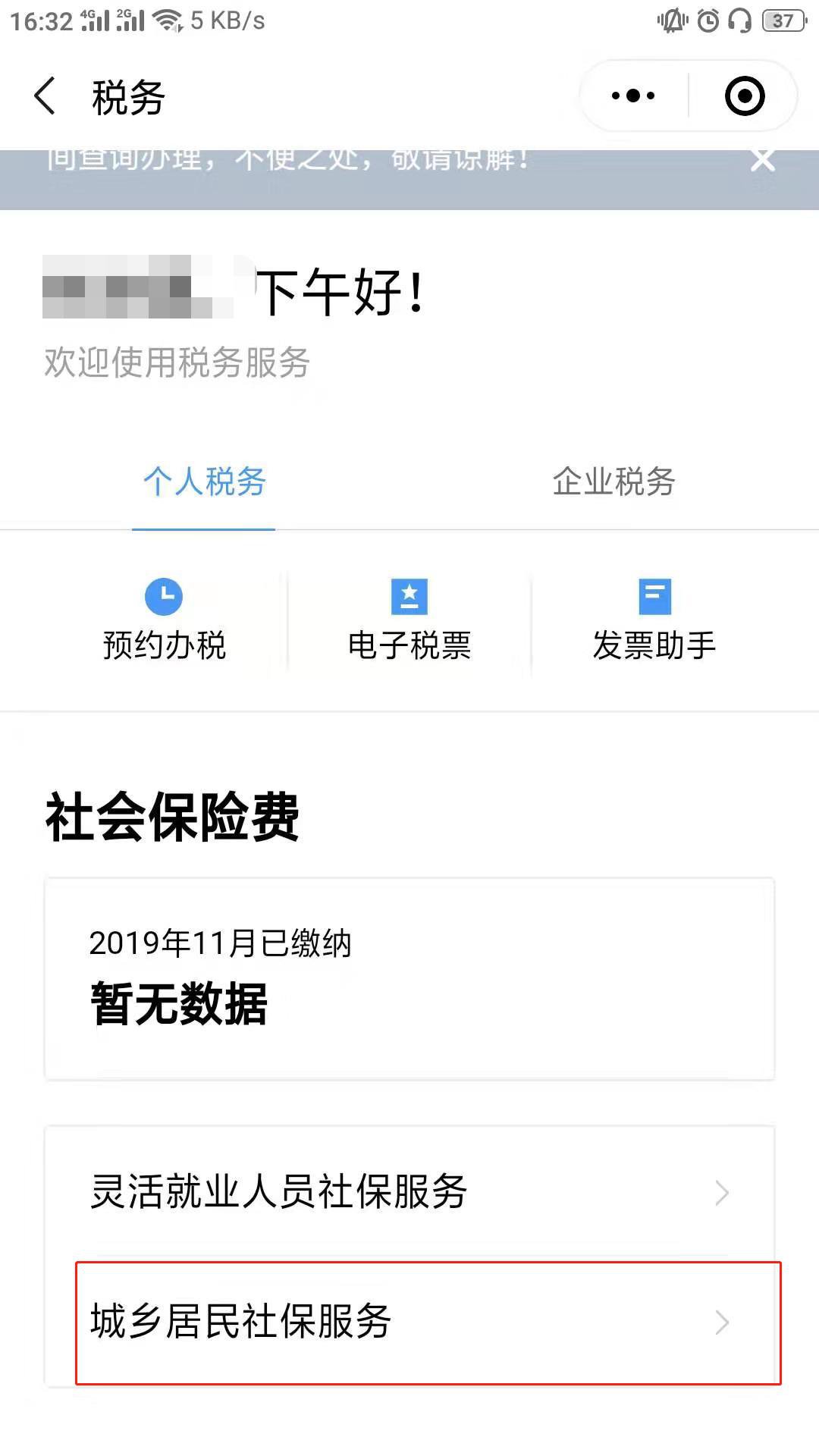The width and height of the screenshot is (819, 1456).
Task: Open the mini program three-dot menu
Action: click(x=633, y=96)
